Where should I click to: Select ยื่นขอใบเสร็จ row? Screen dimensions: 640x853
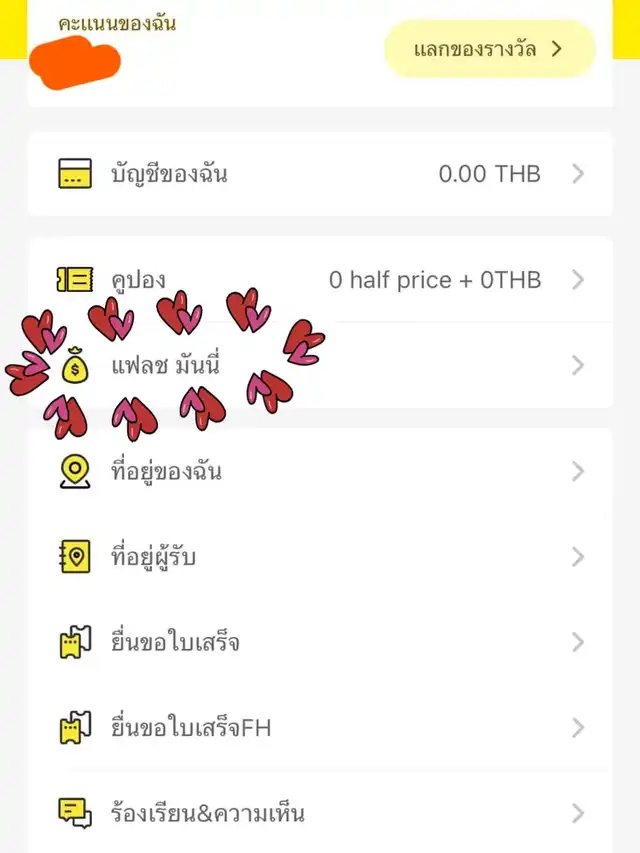(x=320, y=642)
